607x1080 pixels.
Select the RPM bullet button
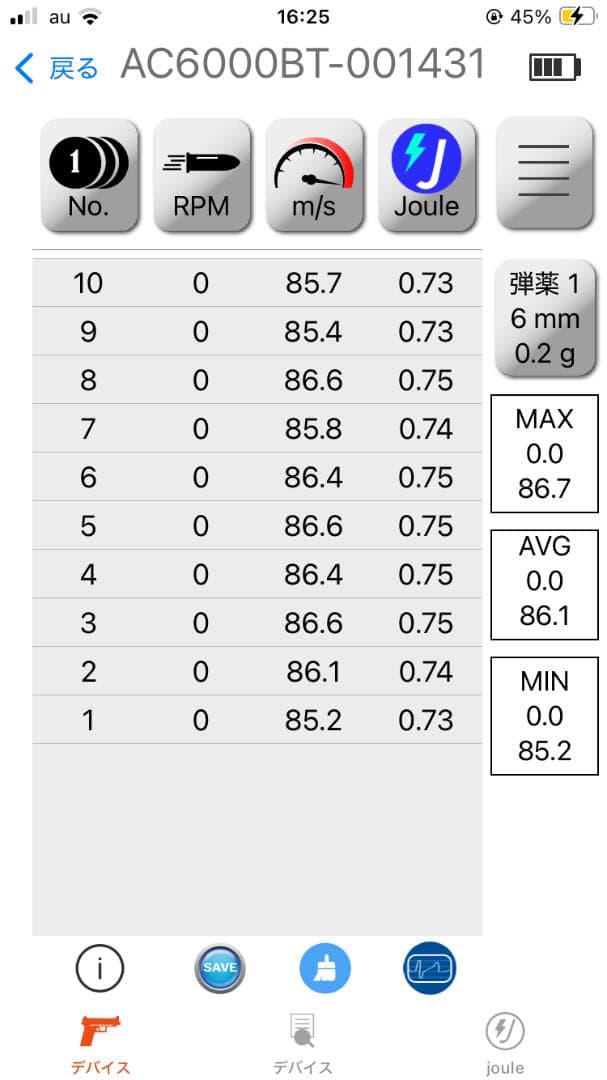[201, 175]
